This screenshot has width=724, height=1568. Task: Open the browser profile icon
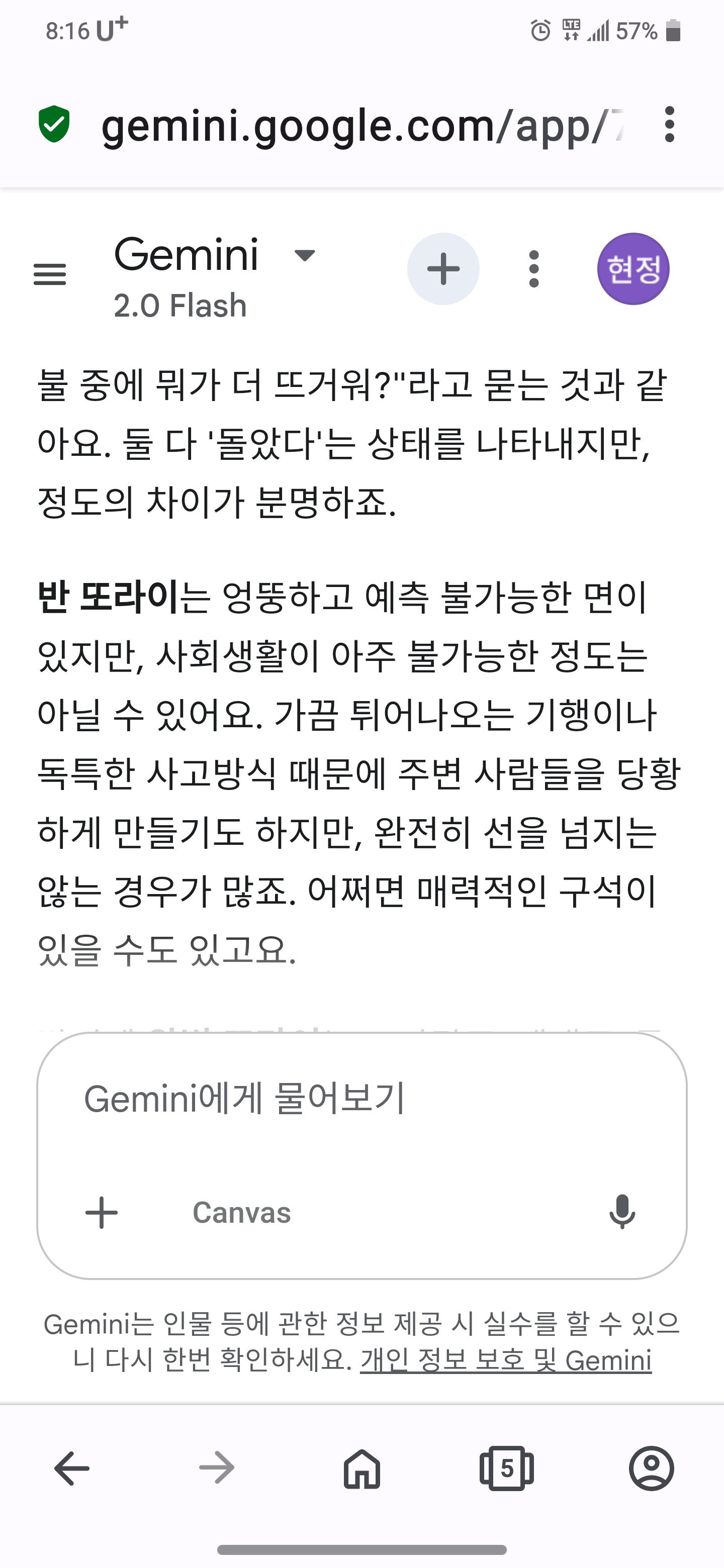pos(651,1468)
